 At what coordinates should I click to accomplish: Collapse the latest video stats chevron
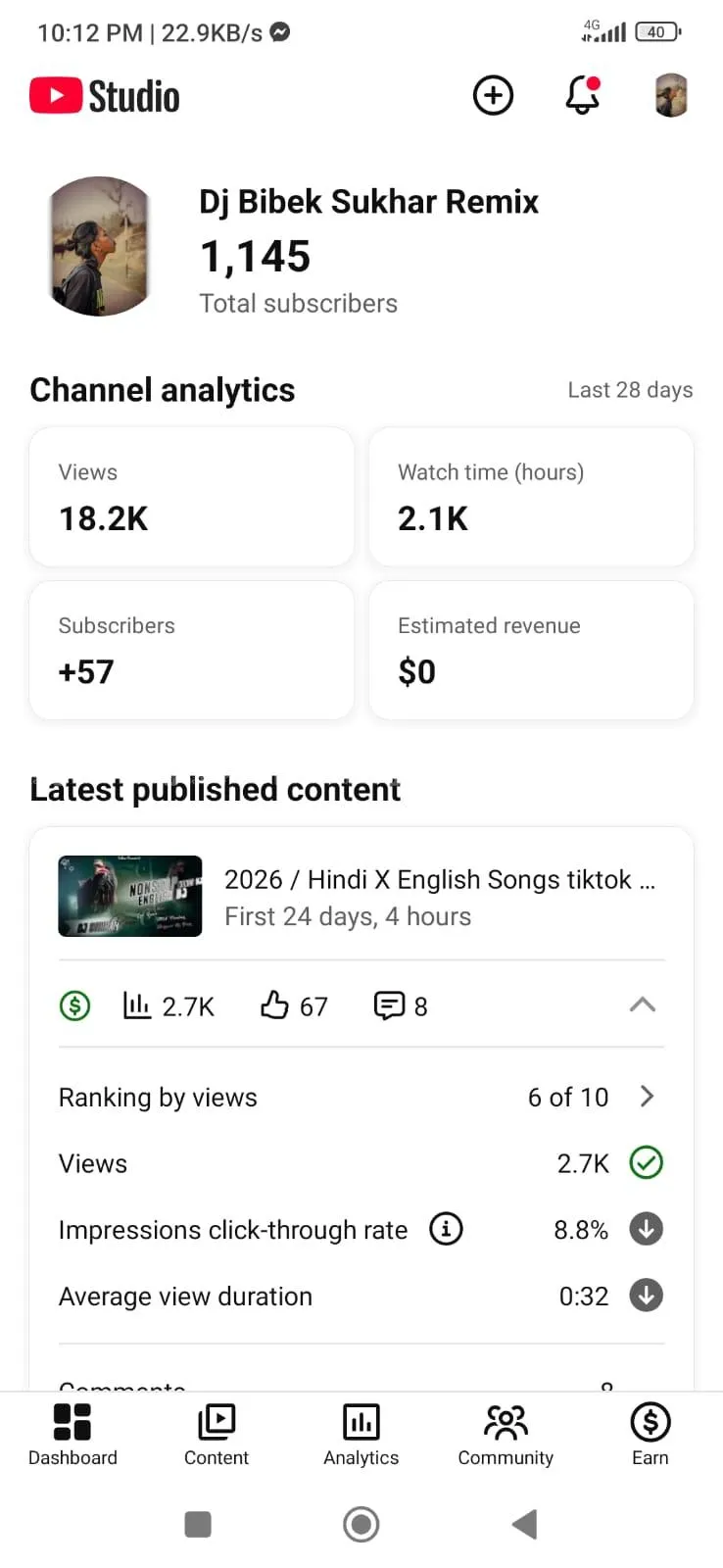point(642,1005)
